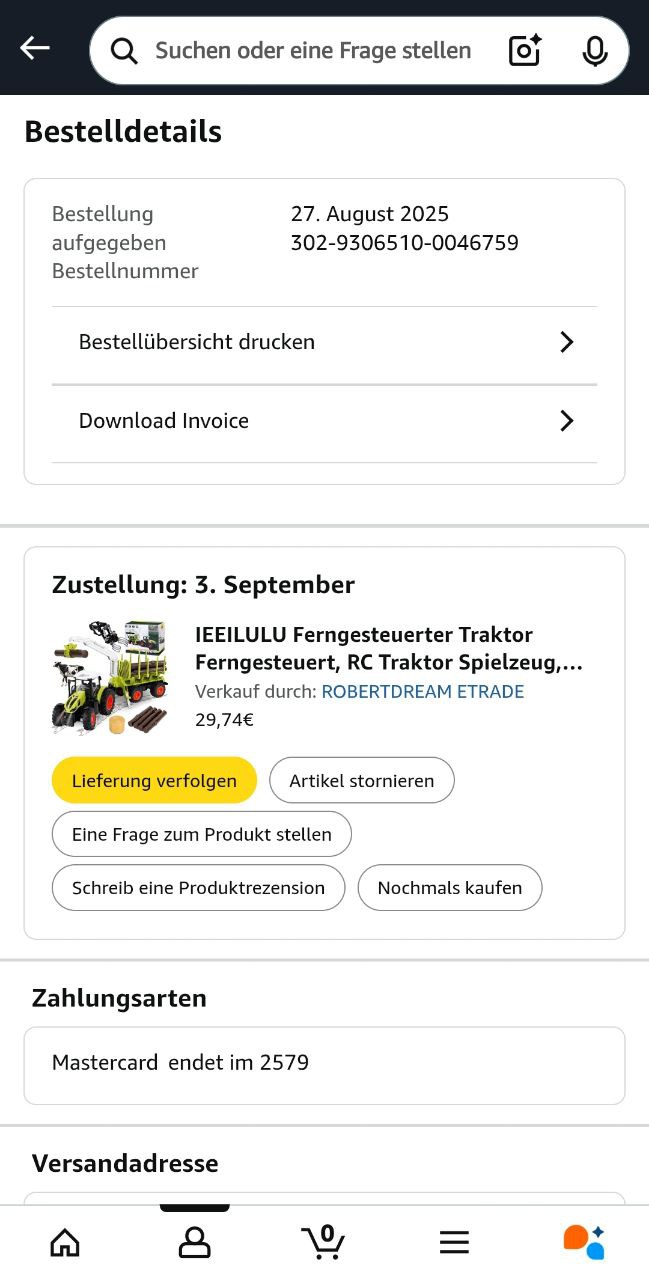
Task: Open seller link ROBERTDREAM ETRADE
Action: point(422,692)
